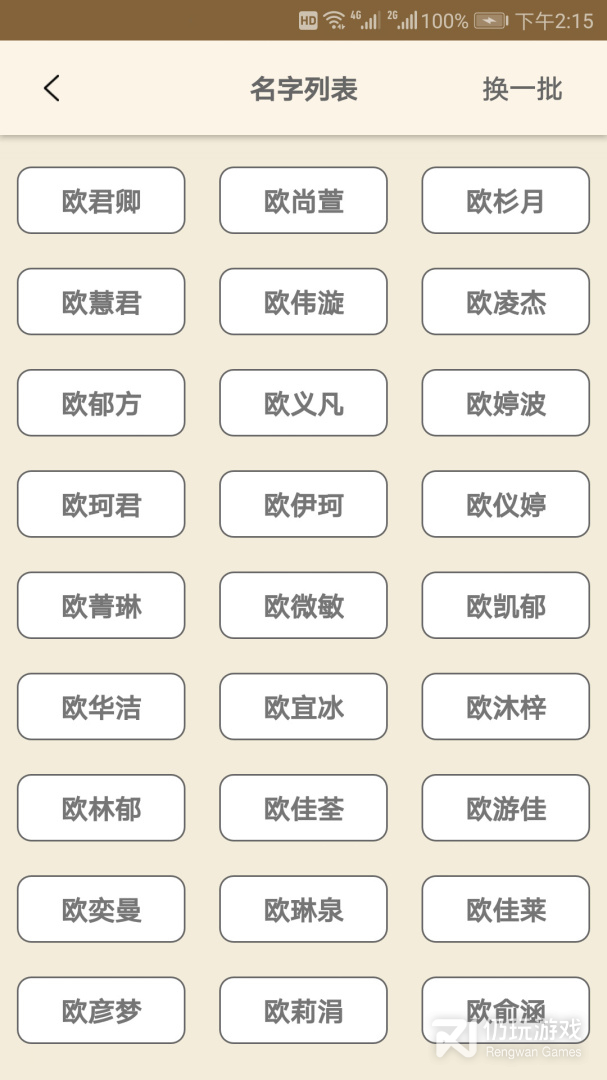
Task: Select the name 欧君卿
Action: [x=101, y=201]
